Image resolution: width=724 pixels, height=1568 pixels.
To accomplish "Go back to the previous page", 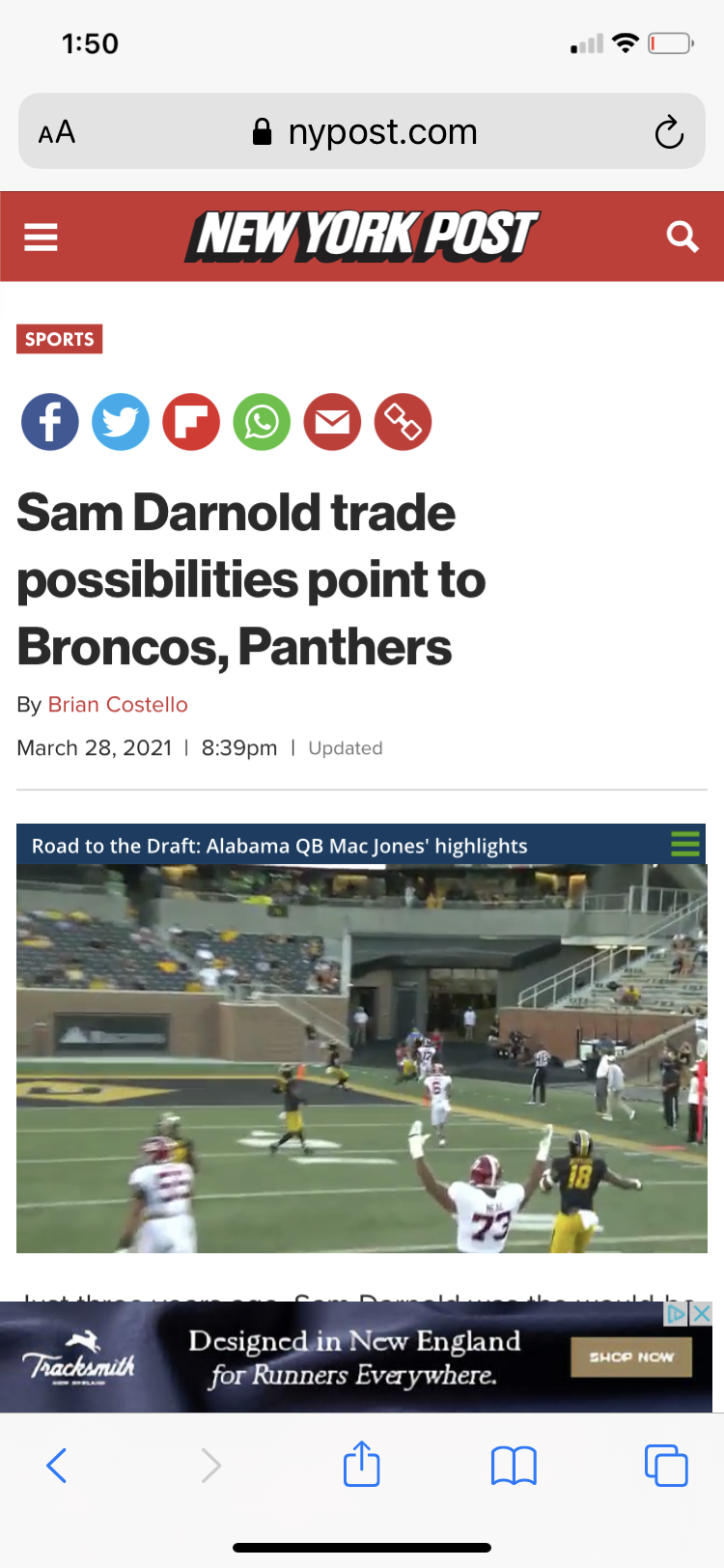I will point(57,1465).
